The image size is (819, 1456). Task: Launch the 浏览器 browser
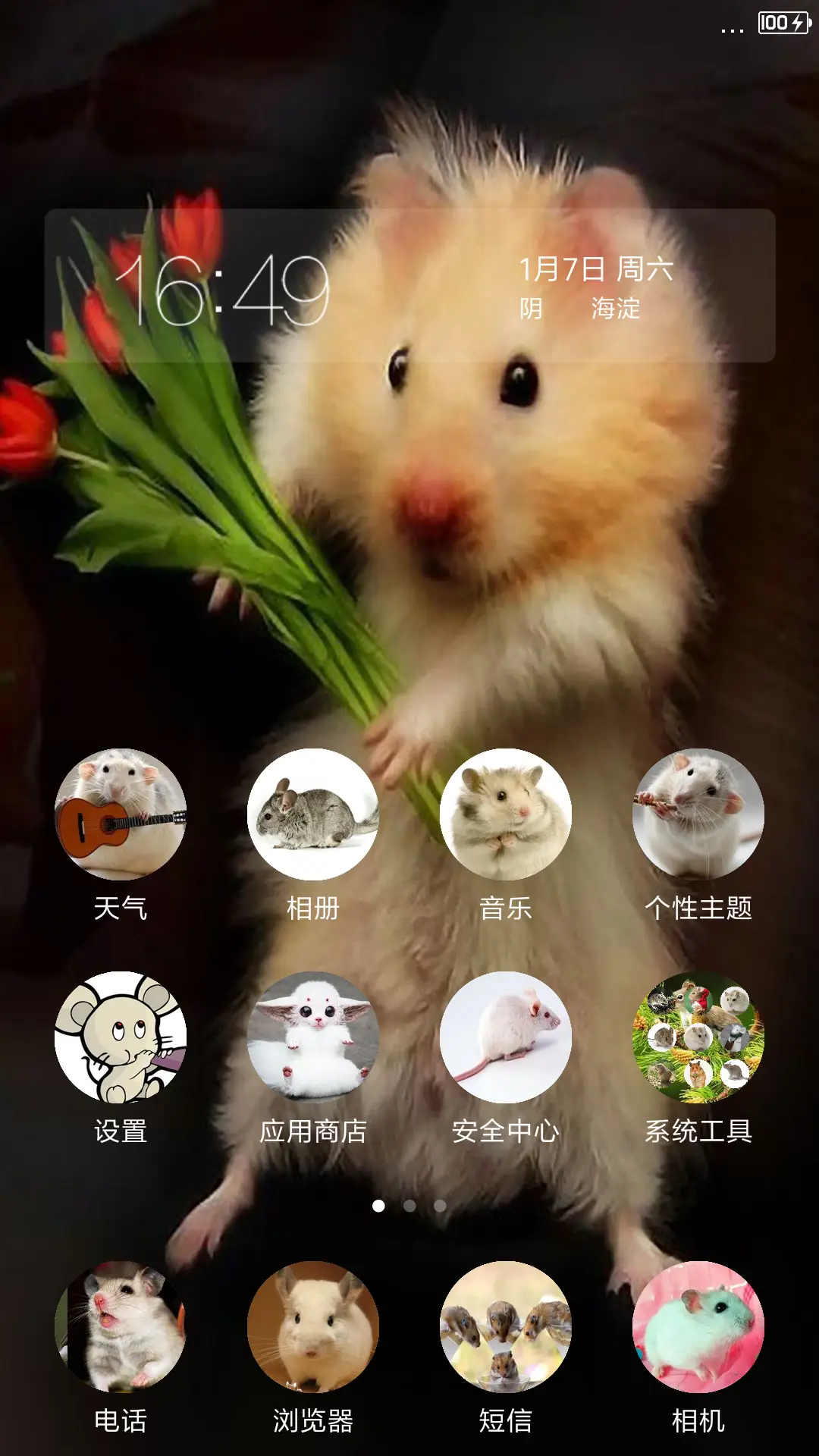coord(312,1326)
